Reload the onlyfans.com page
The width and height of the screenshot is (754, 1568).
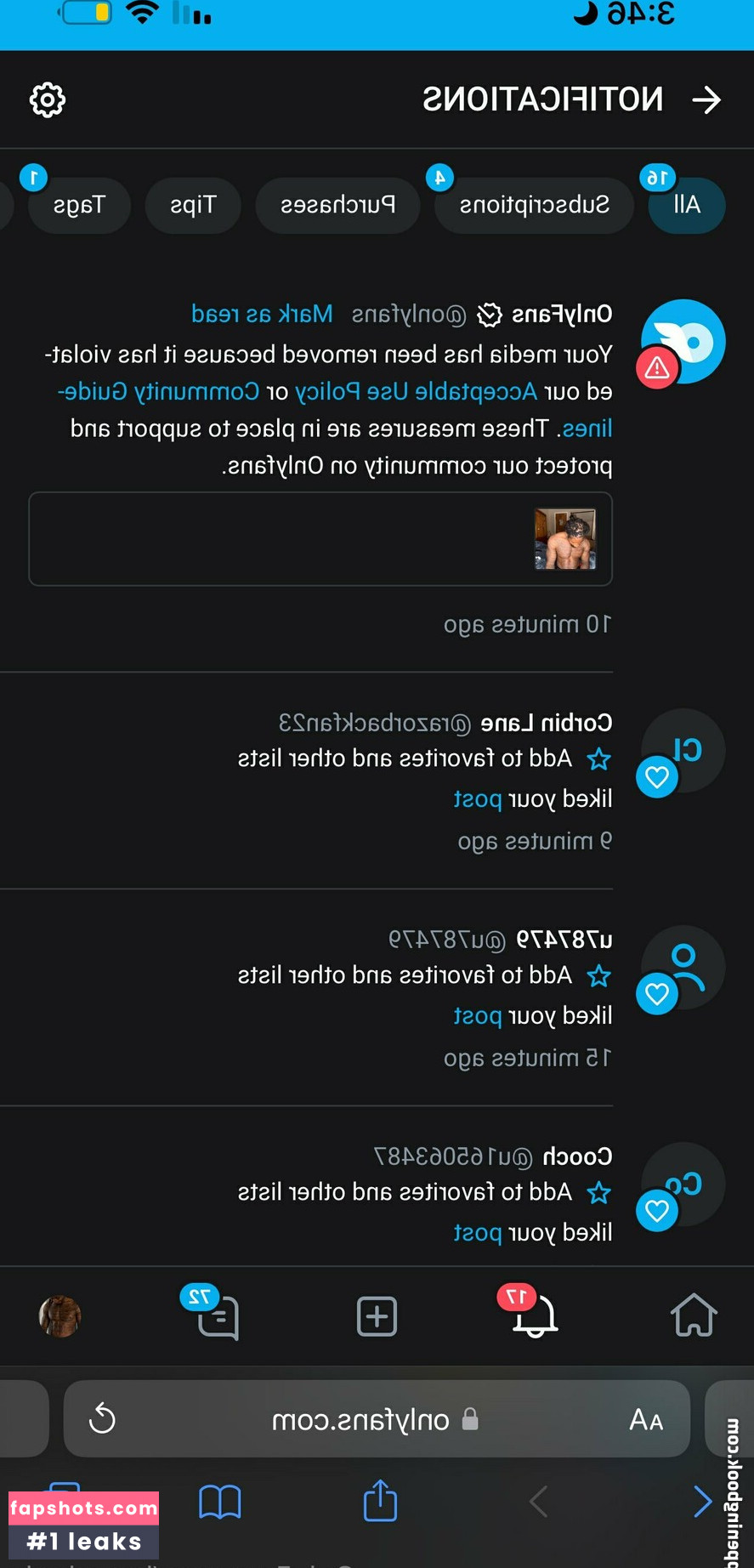pyautogui.click(x=103, y=1418)
